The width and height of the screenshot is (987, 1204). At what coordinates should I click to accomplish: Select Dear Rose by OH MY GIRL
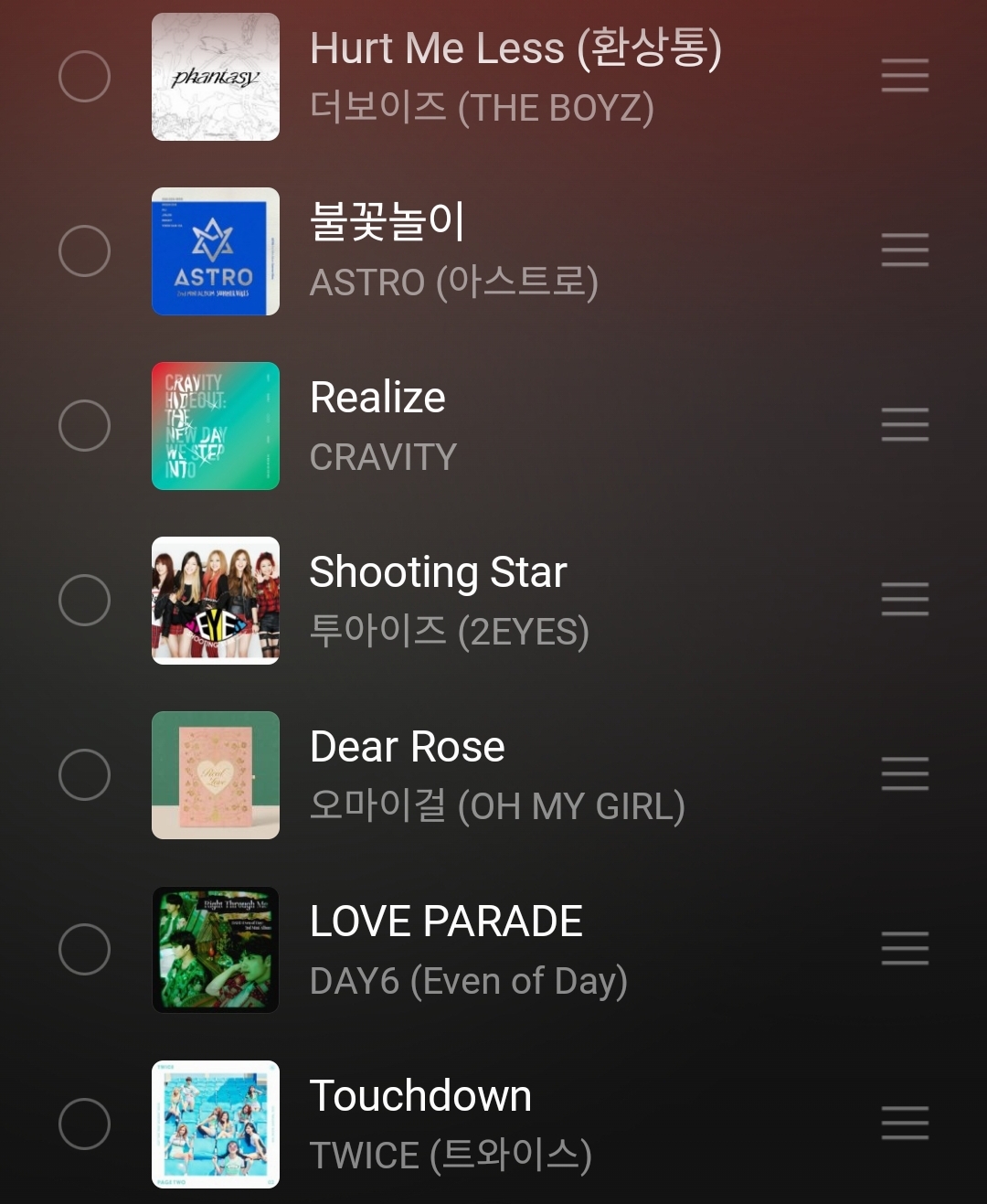pos(84,774)
